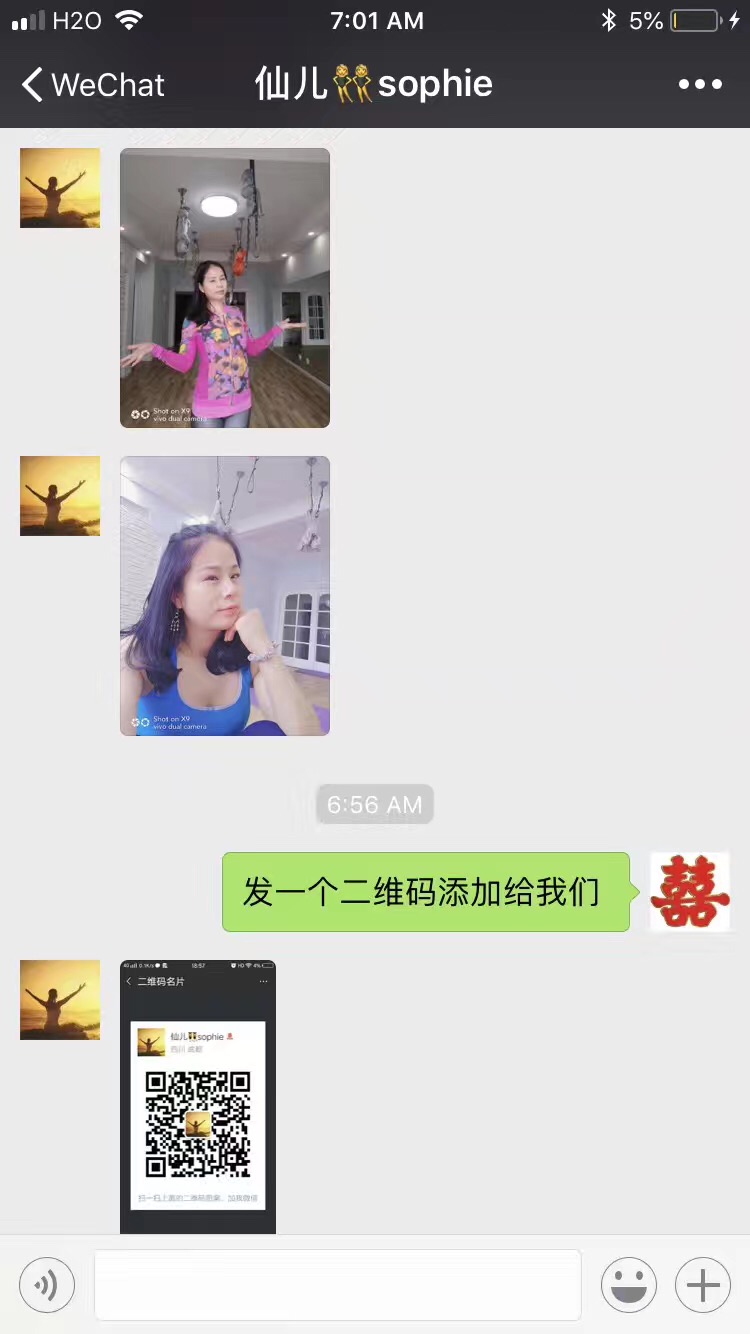750x1334 pixels.
Task: Open the three-dot chat info menu
Action: [x=700, y=85]
